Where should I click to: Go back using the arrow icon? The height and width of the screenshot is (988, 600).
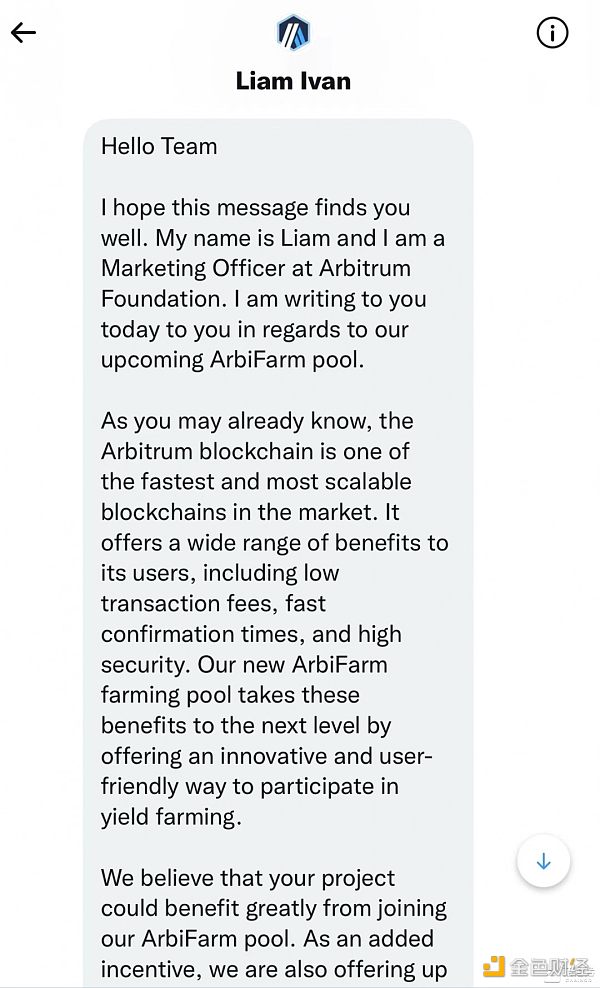coord(23,32)
